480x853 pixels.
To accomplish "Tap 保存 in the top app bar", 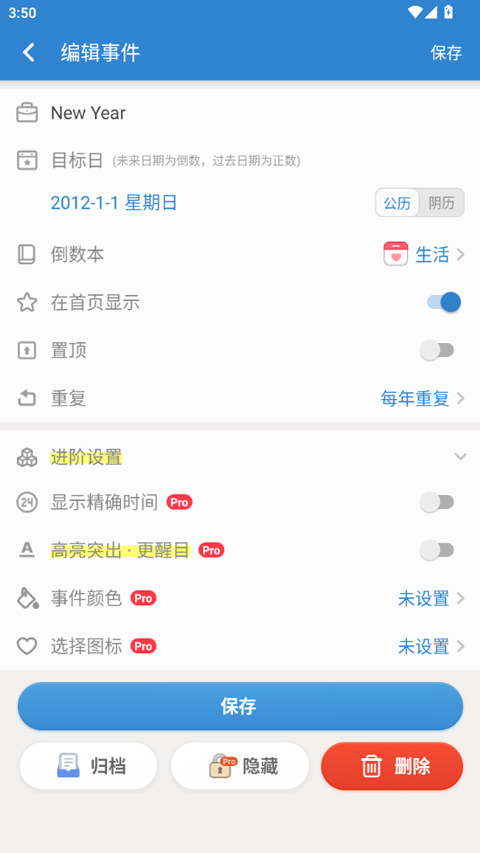I will pos(446,53).
